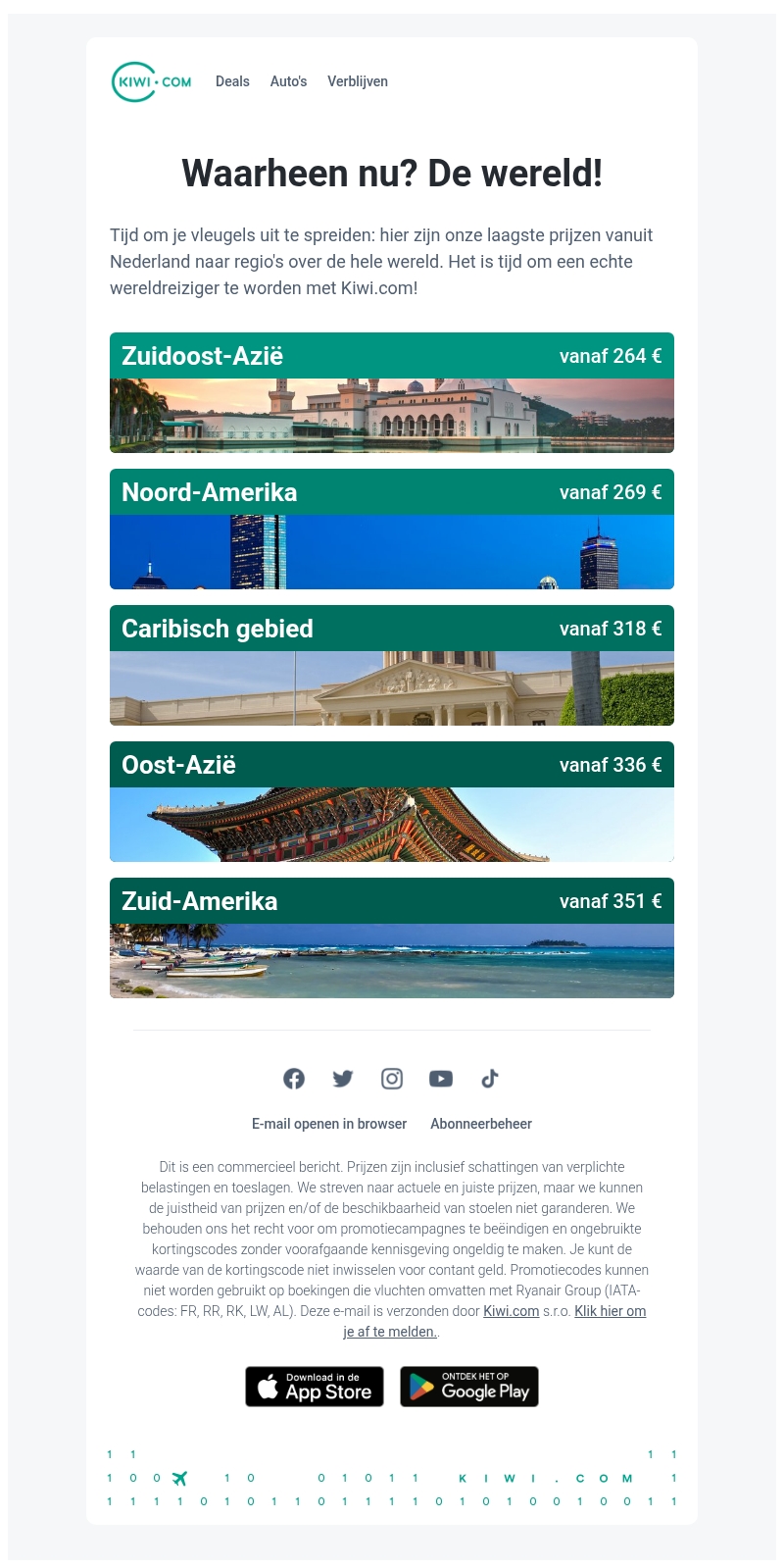Open the TikTok profile icon
Image resolution: width=784 pixels, height=1568 pixels.
[x=490, y=1079]
